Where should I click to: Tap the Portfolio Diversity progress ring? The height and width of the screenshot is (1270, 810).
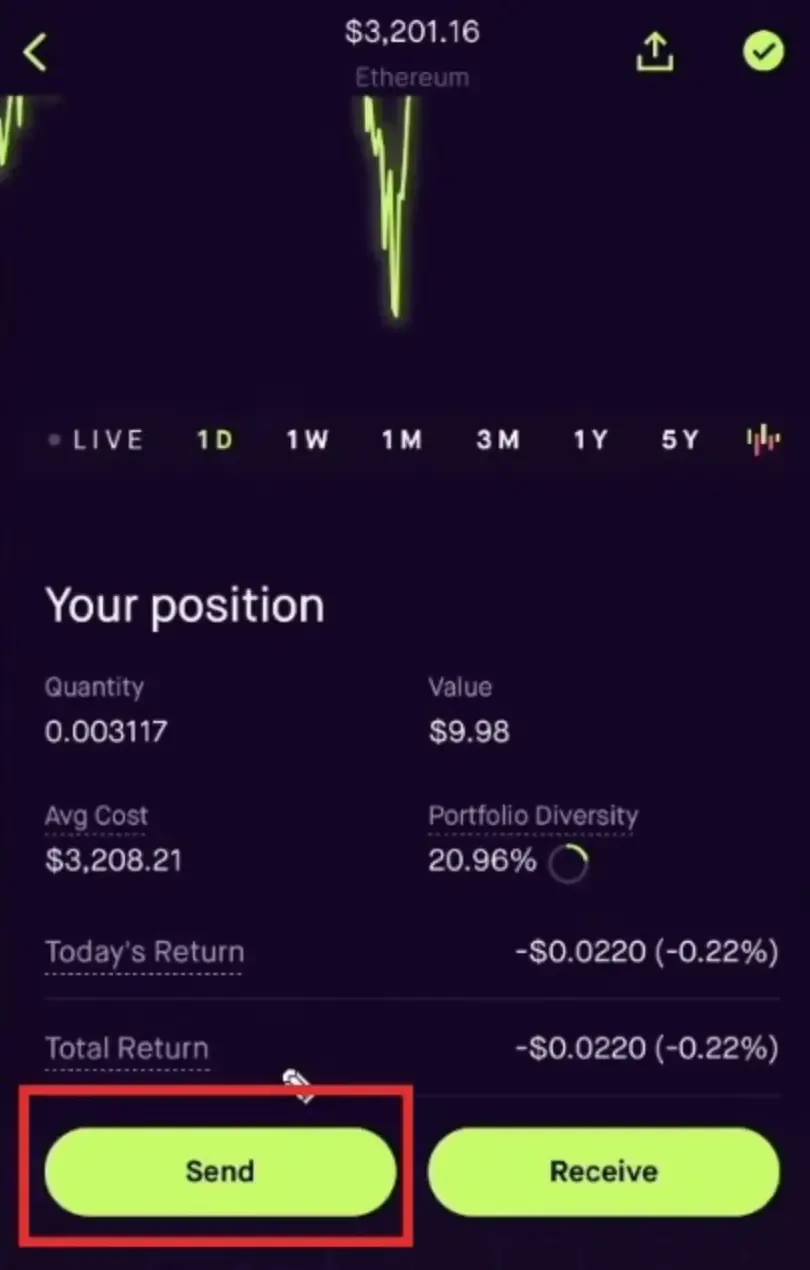coord(569,863)
